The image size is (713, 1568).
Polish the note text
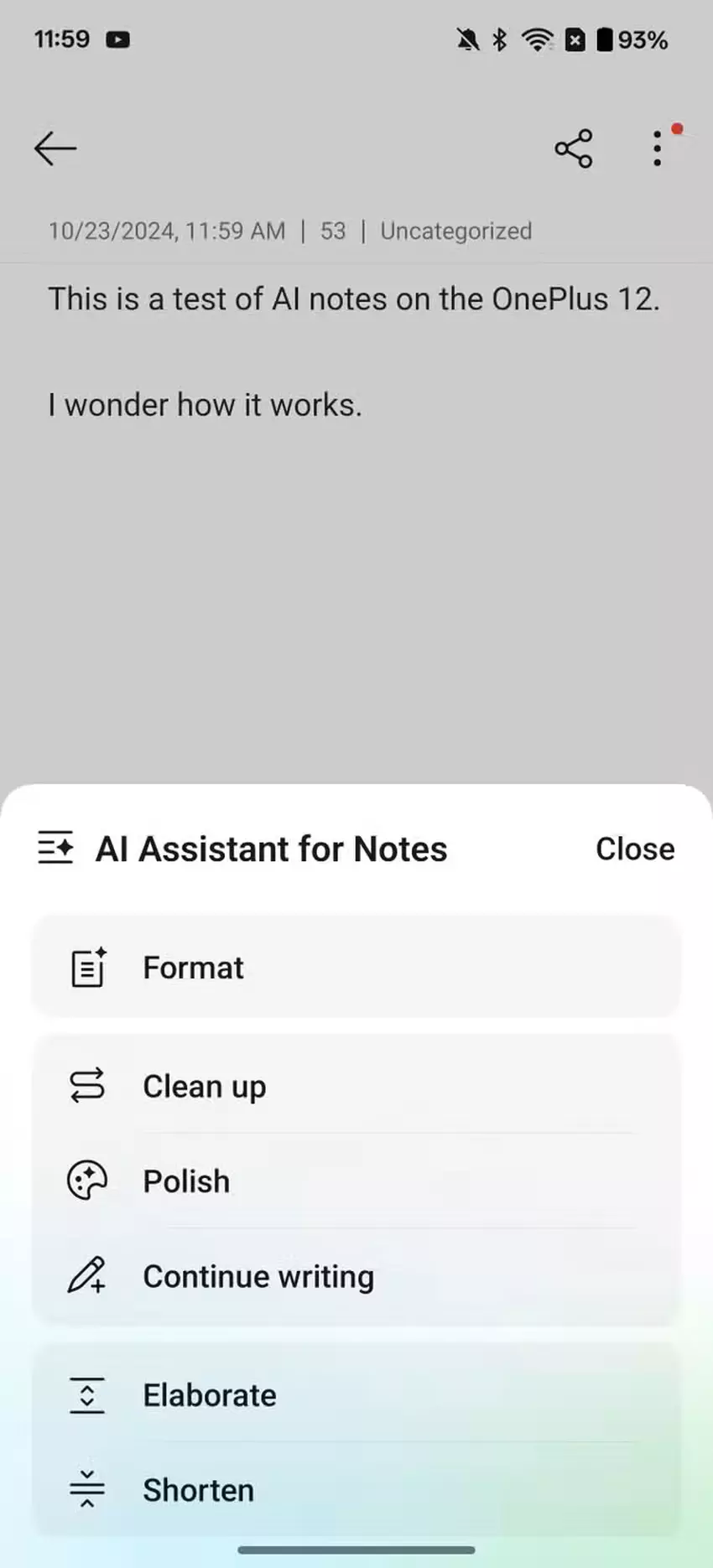click(356, 1181)
